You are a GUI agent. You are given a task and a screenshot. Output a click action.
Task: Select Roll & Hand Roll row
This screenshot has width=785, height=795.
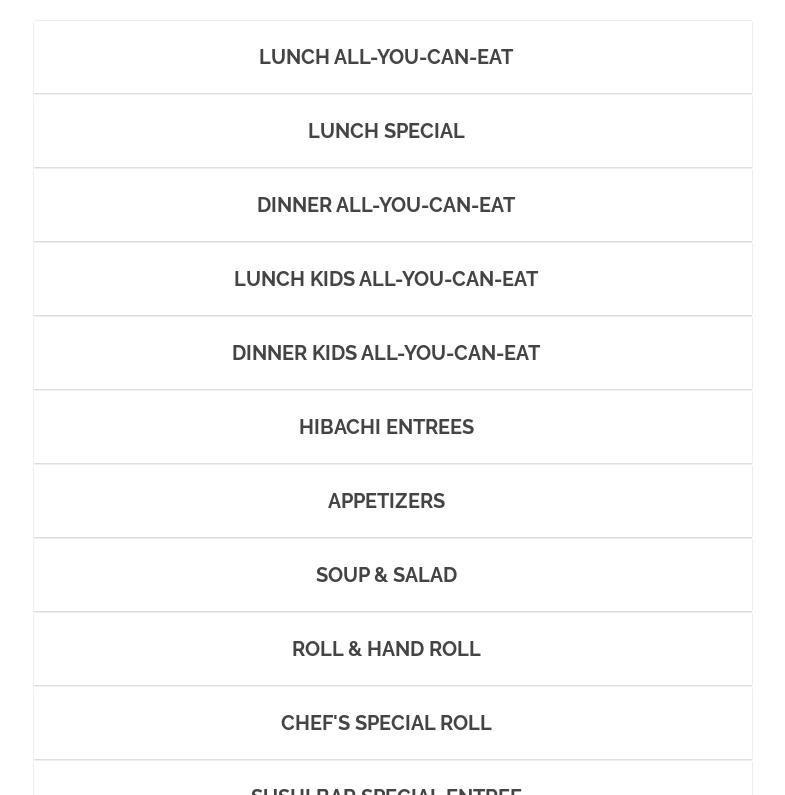click(392, 649)
